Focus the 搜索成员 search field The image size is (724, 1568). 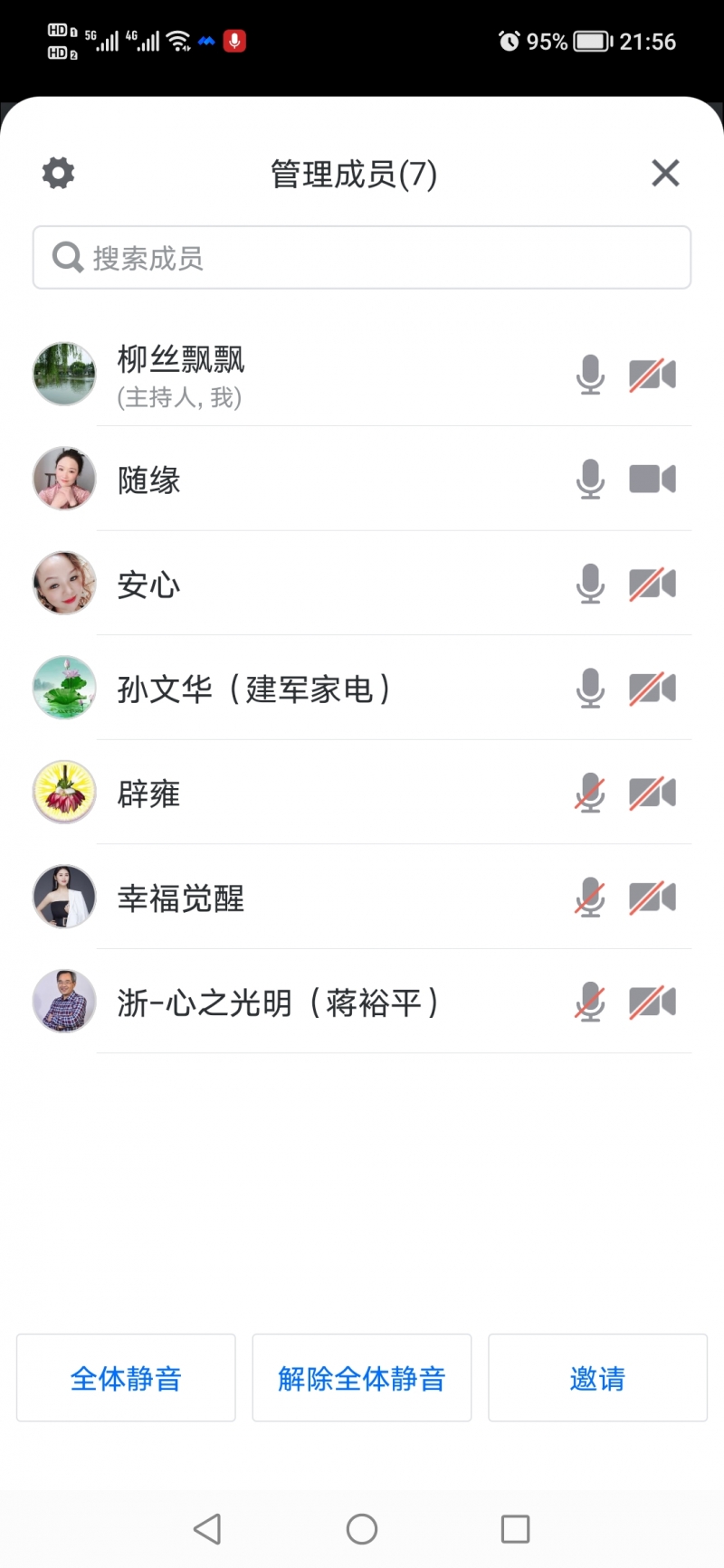pos(362,258)
